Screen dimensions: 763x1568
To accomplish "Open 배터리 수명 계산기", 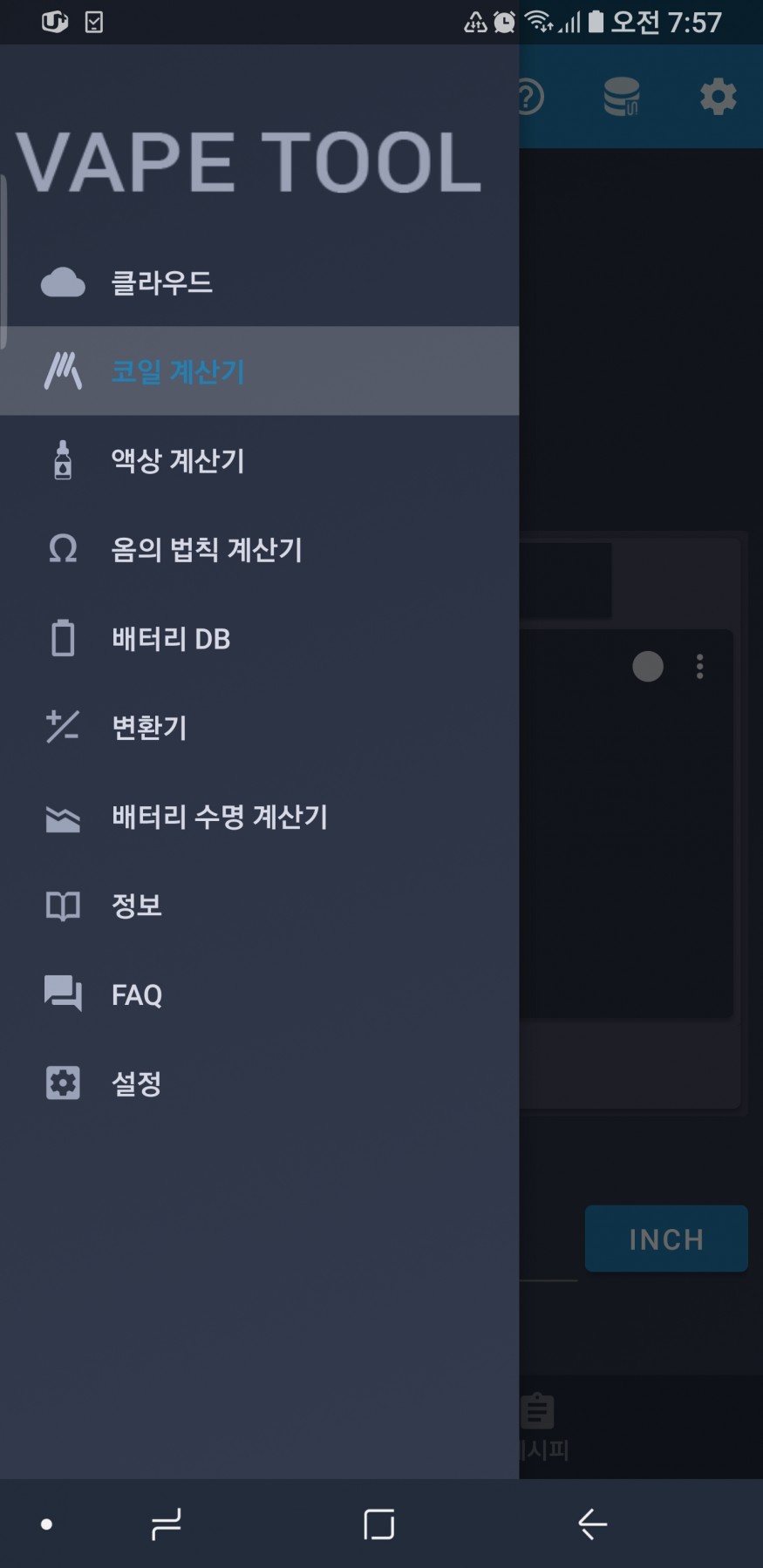I will point(259,816).
